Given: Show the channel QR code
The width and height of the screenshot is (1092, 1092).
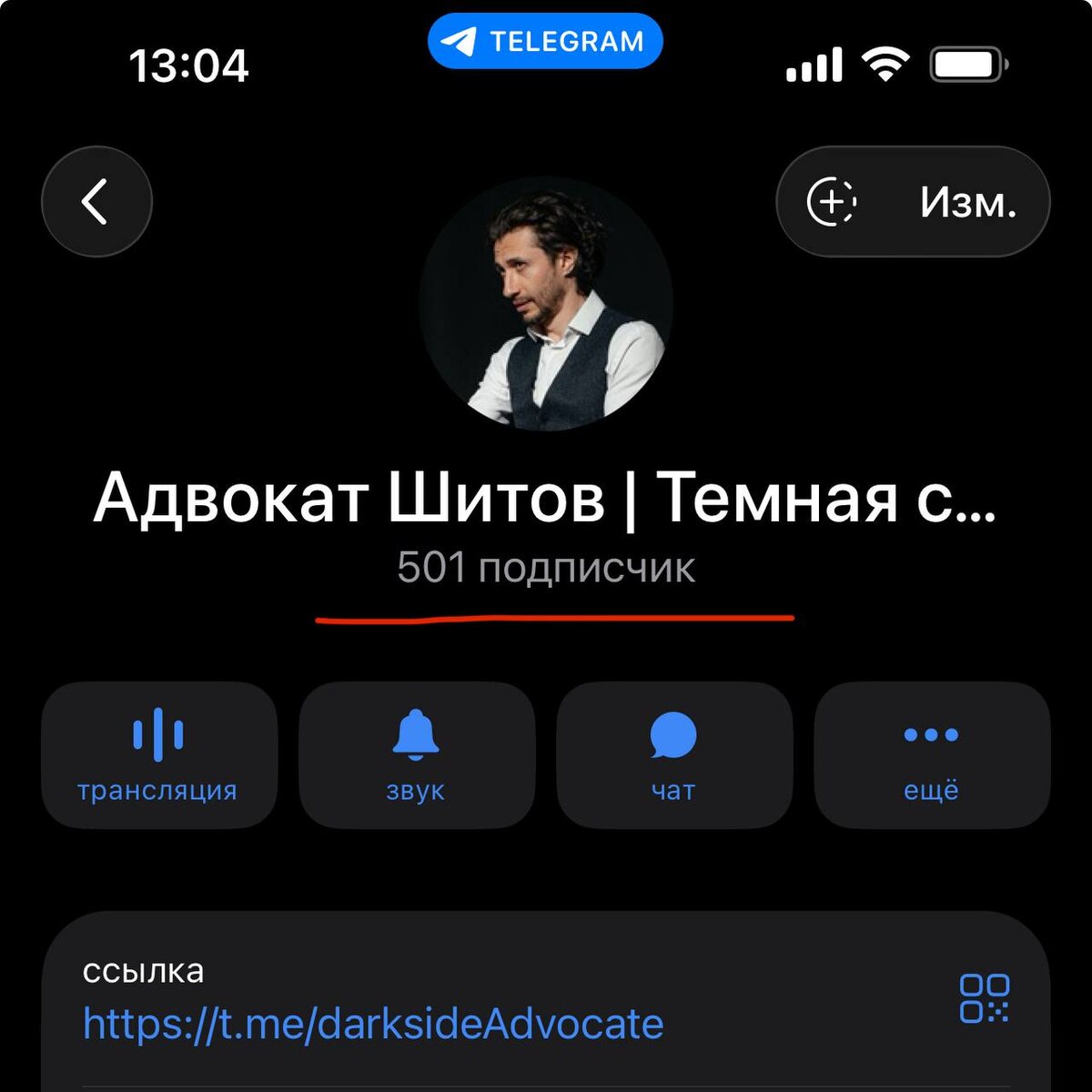Looking at the screenshot, I should point(984,998).
